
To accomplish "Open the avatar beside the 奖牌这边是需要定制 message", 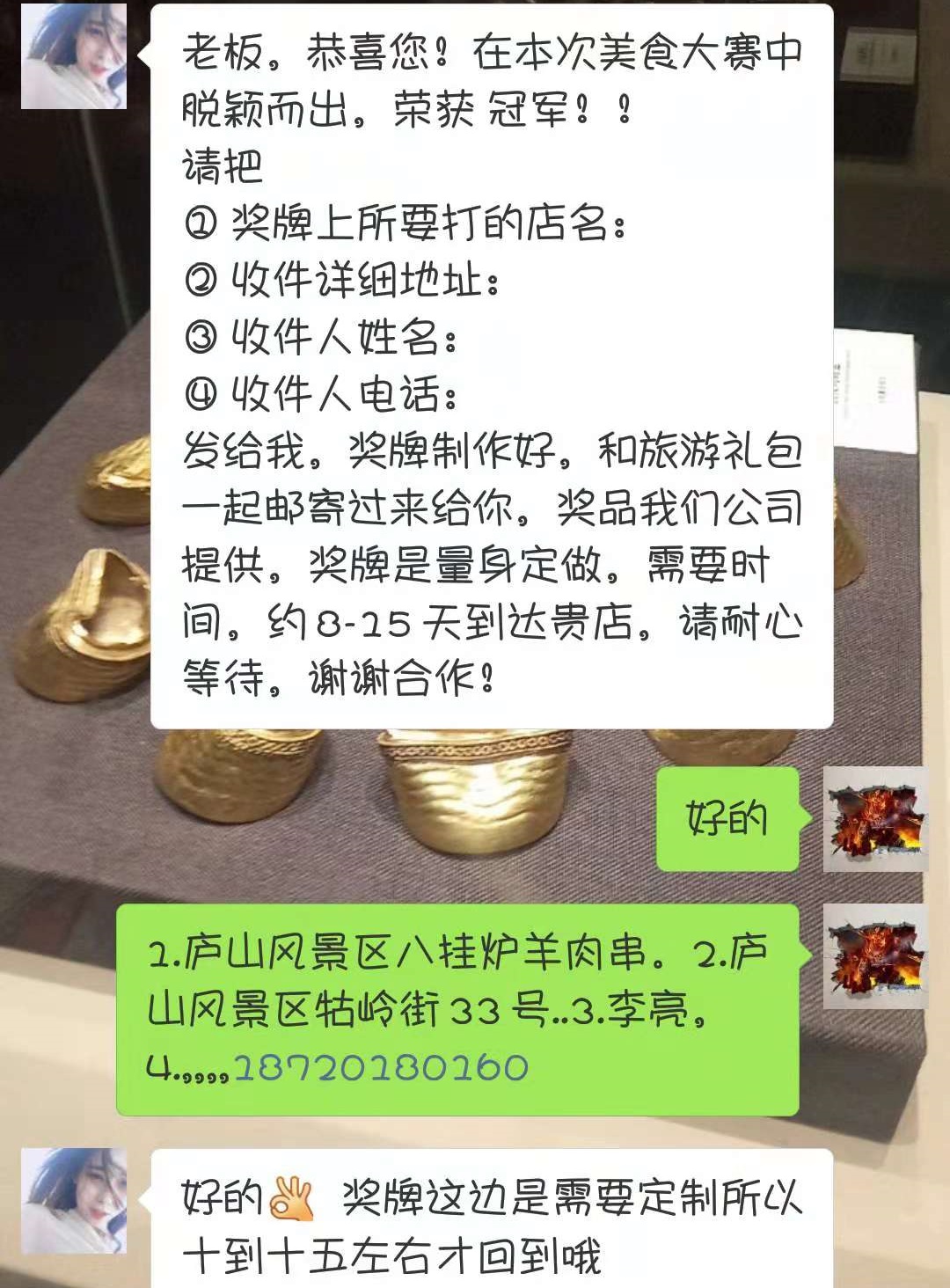I will [x=74, y=1201].
